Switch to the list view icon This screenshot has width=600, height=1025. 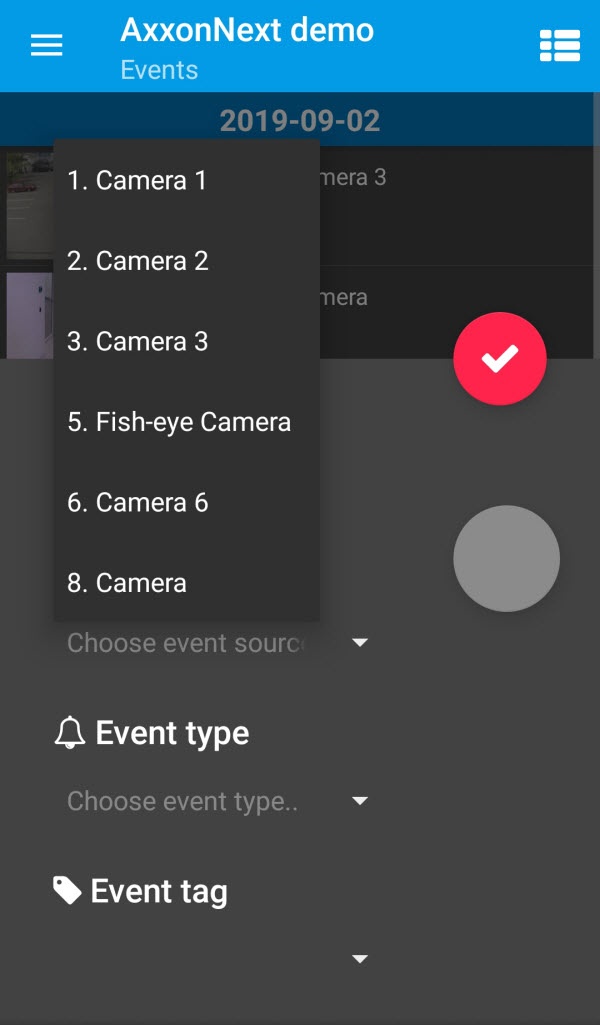pos(559,45)
